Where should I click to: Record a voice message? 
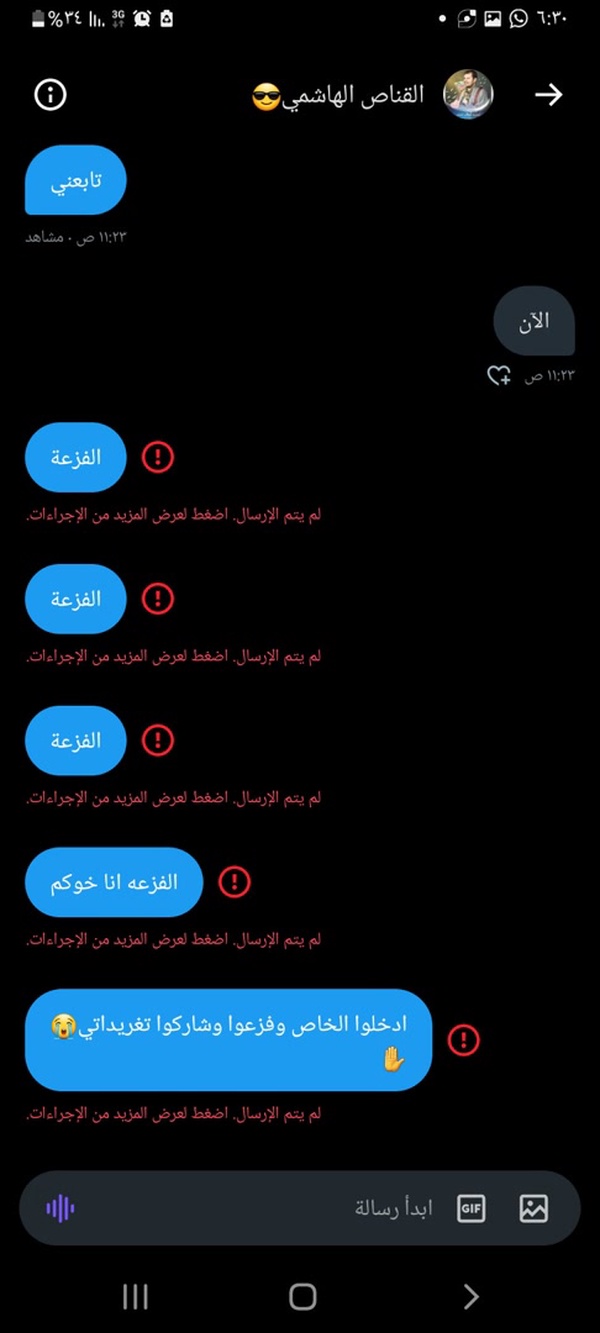coord(61,1209)
